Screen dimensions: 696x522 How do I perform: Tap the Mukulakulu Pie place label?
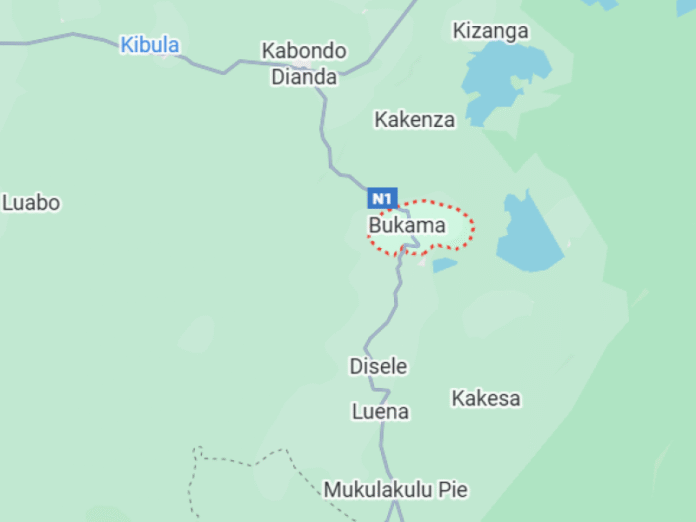coord(395,490)
